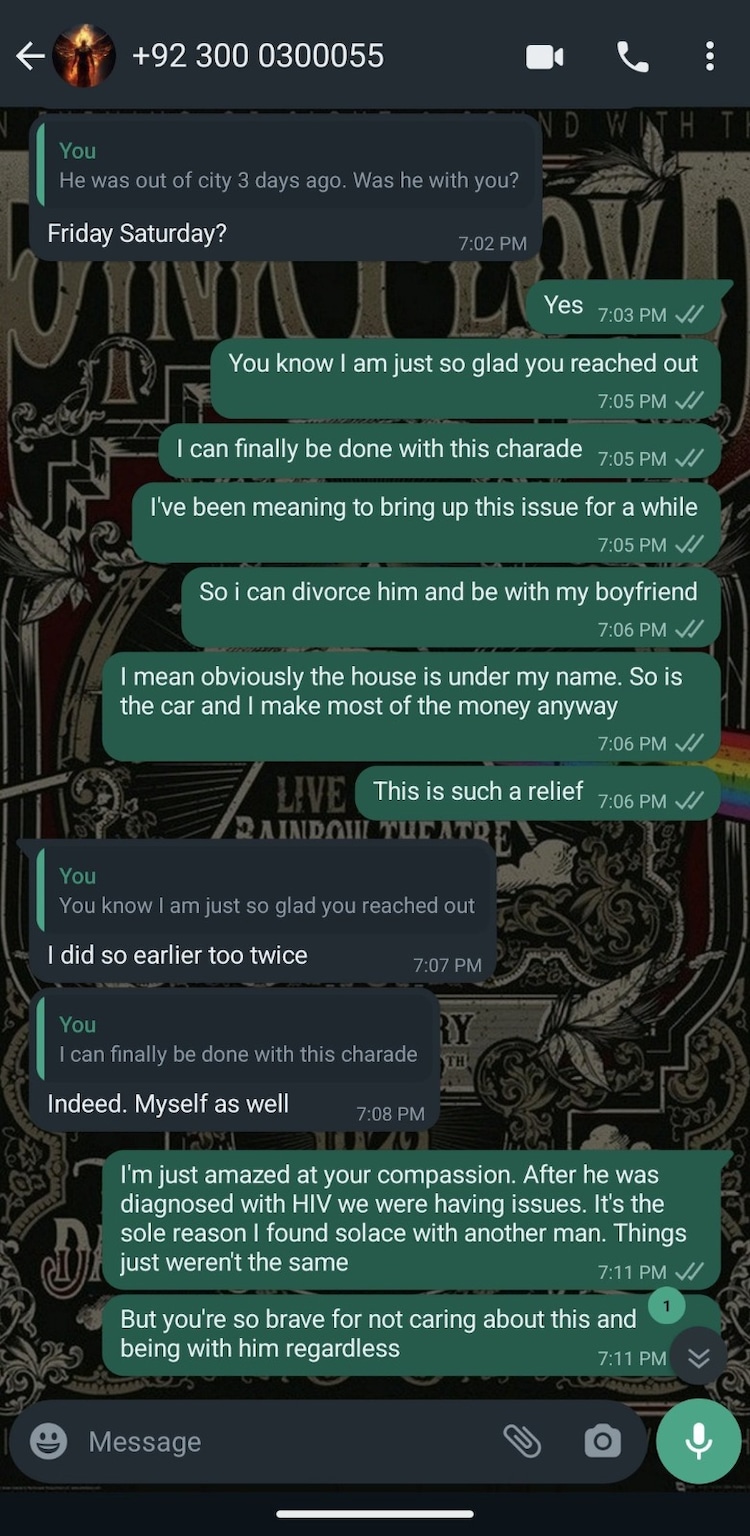
Task: Jump to quoted message 'He was out of city'
Action: (288, 166)
